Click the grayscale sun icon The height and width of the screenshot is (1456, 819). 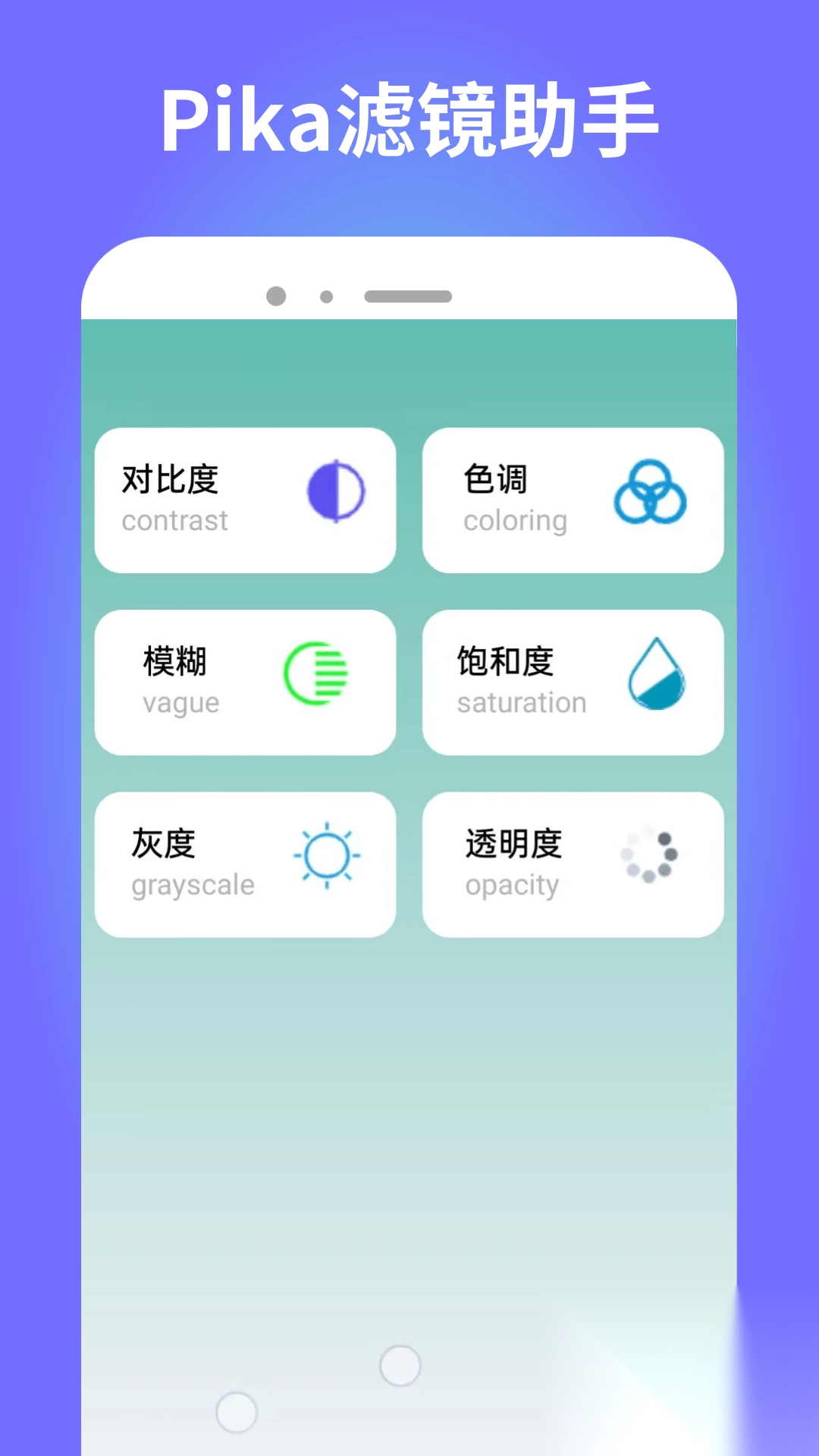[x=326, y=857]
